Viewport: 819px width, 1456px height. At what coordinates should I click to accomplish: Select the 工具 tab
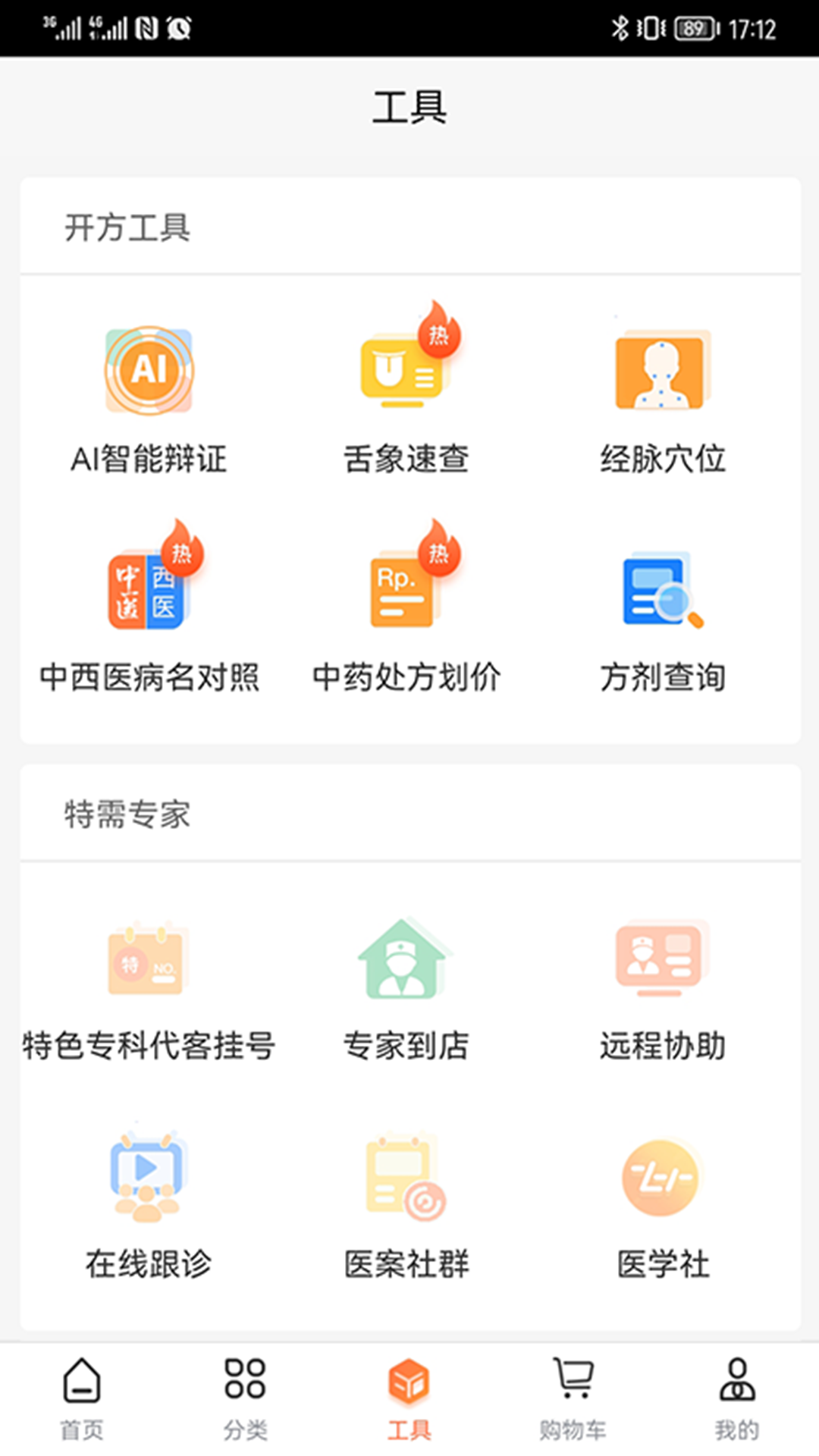(x=409, y=1398)
